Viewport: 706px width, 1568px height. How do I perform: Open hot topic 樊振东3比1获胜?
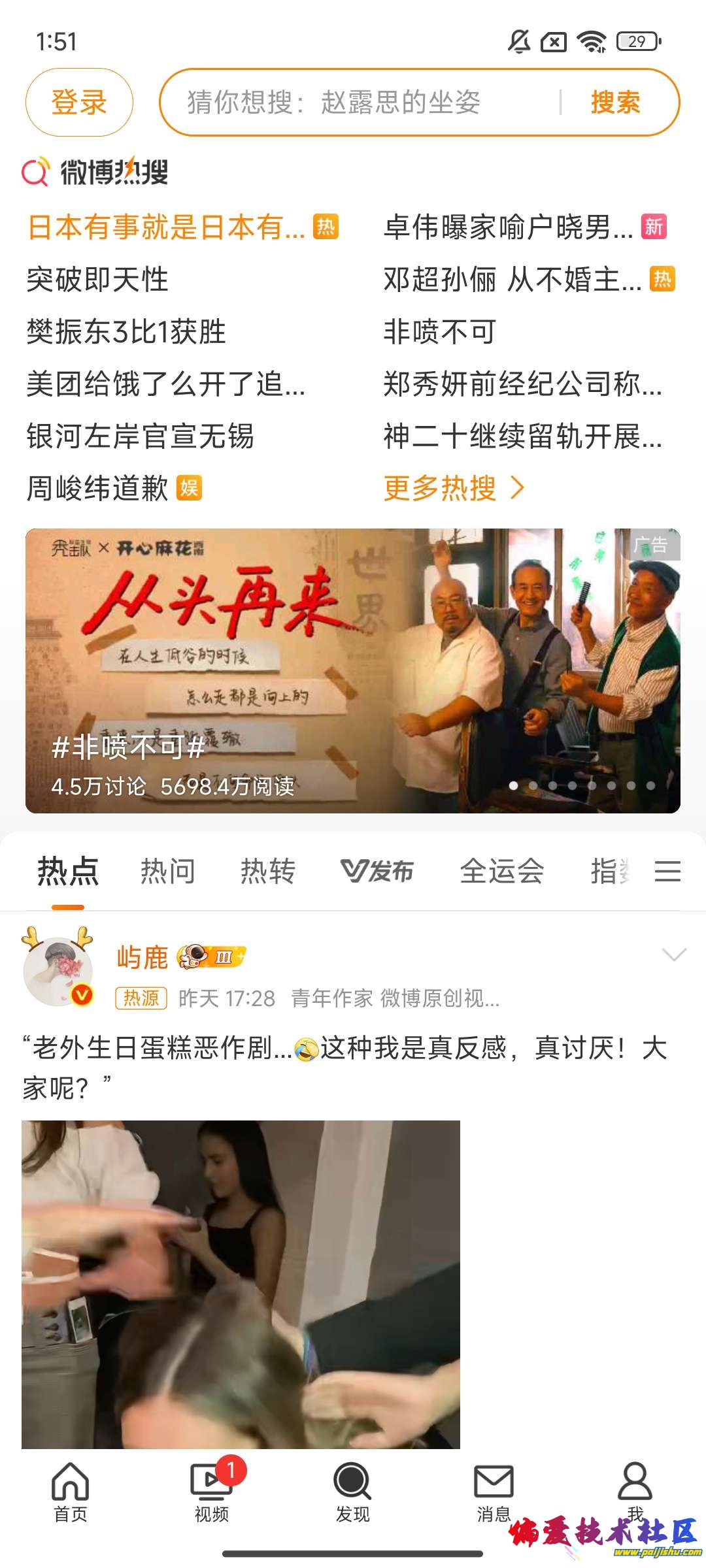coord(126,332)
